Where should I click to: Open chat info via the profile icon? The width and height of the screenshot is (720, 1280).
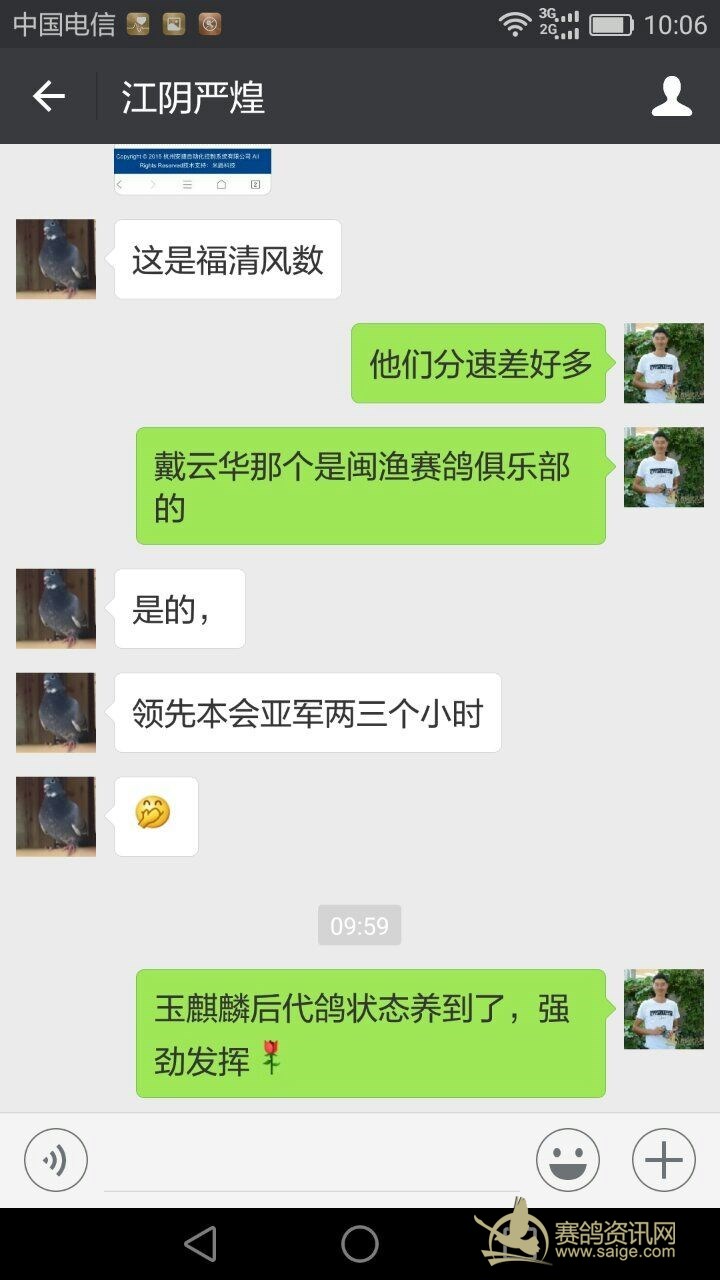point(671,97)
